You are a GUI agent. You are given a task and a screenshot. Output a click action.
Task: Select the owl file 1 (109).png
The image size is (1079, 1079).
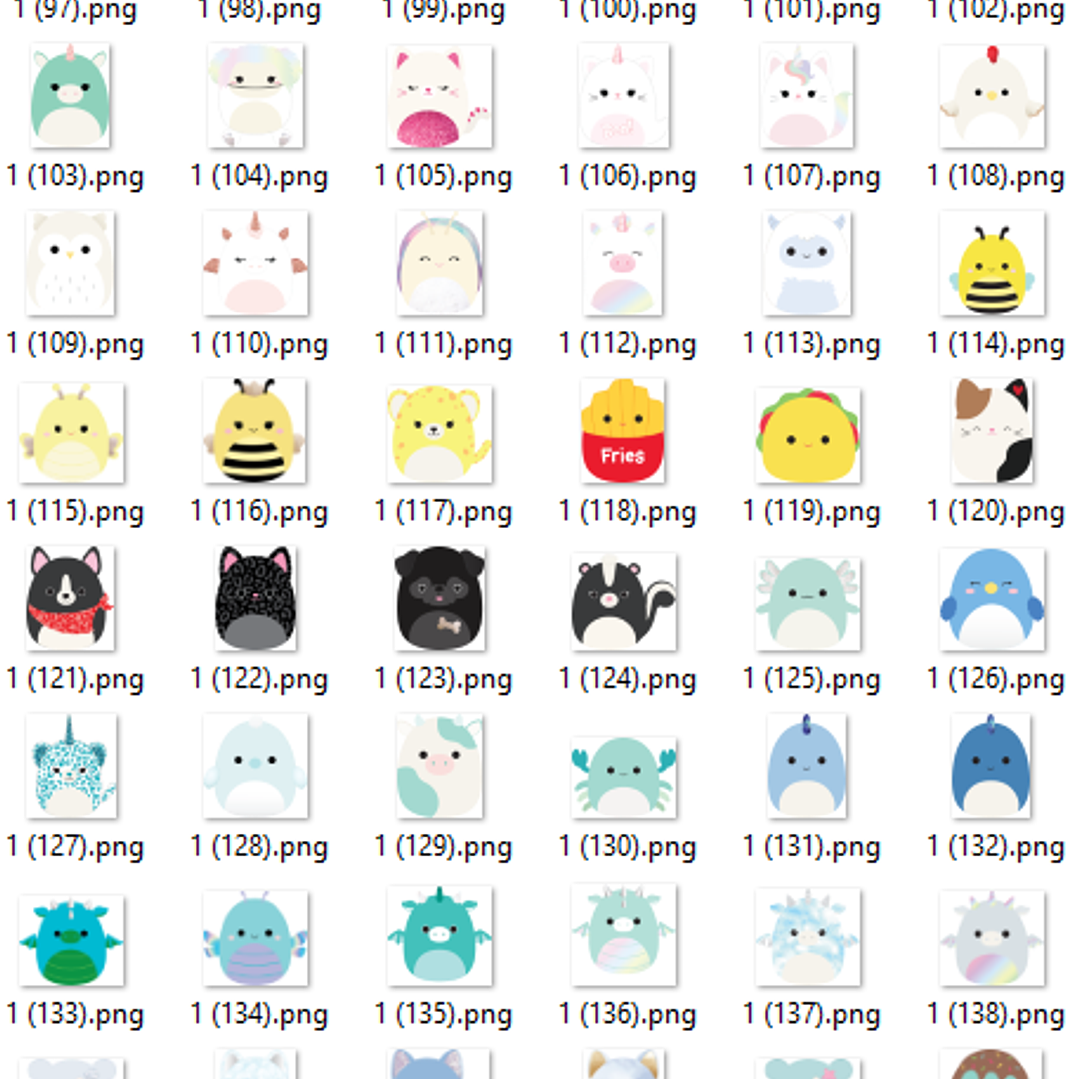(x=70, y=264)
